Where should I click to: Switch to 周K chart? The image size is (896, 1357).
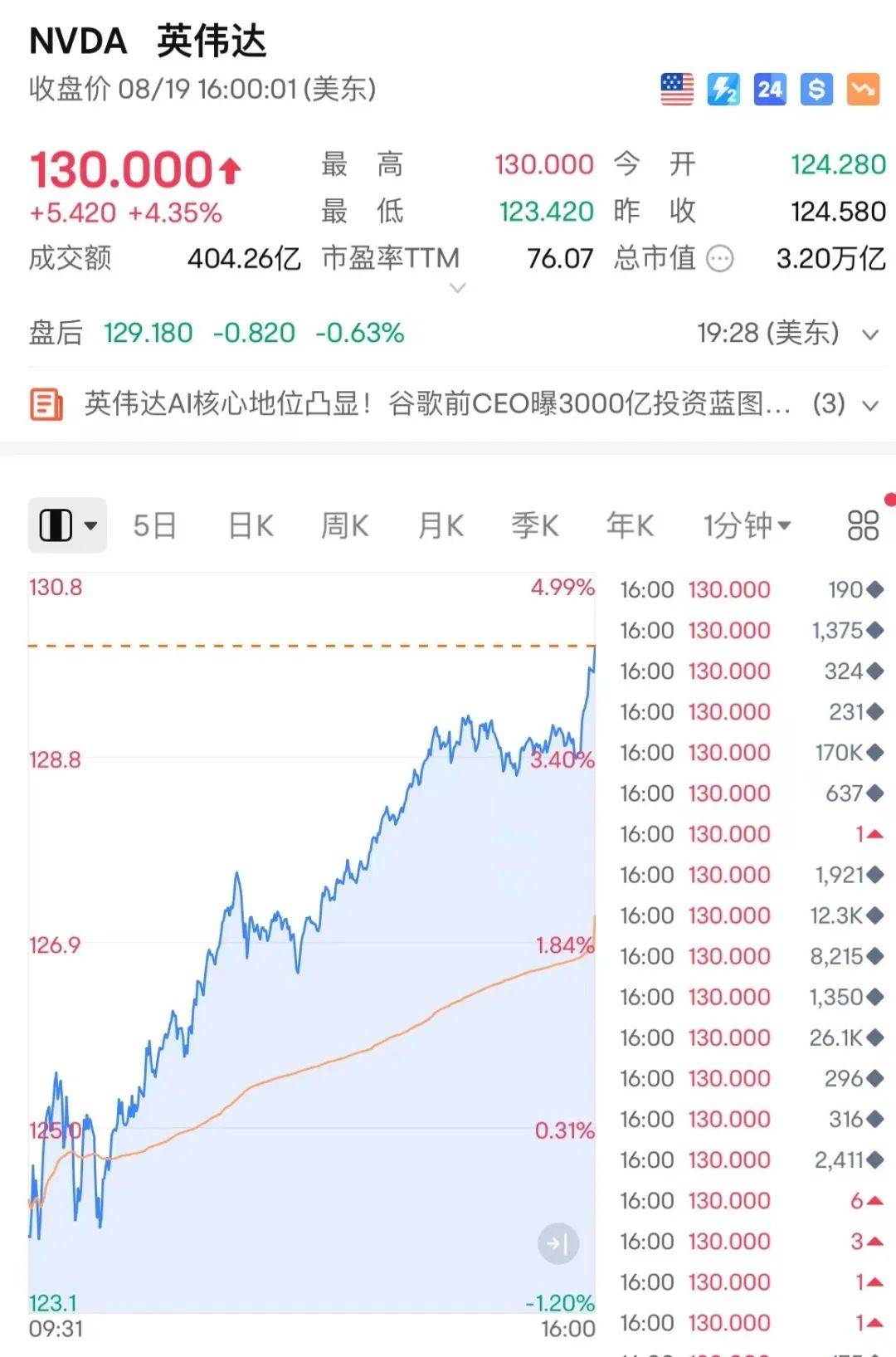coord(345,525)
